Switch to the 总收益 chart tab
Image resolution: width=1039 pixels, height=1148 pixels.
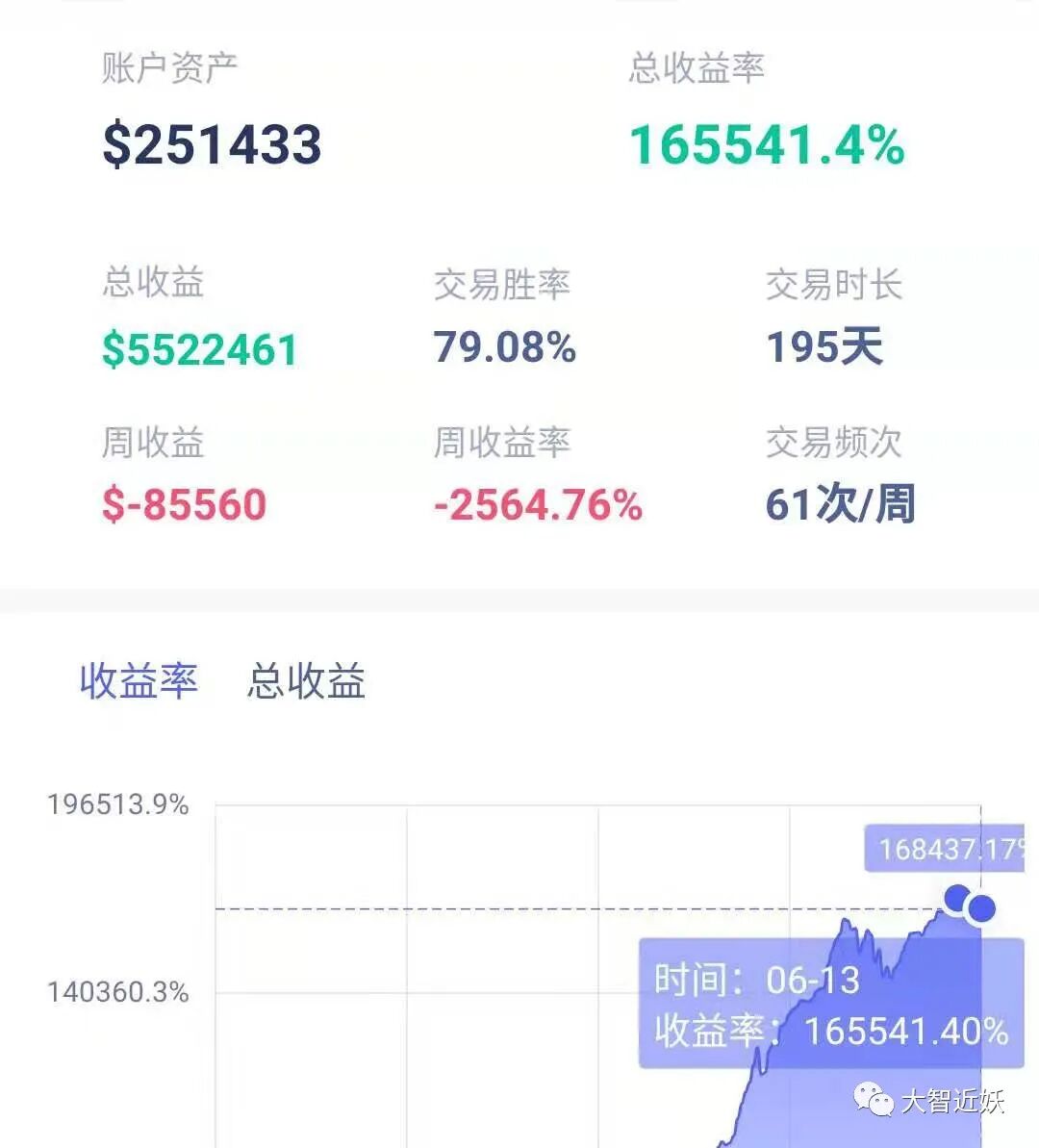tap(306, 681)
